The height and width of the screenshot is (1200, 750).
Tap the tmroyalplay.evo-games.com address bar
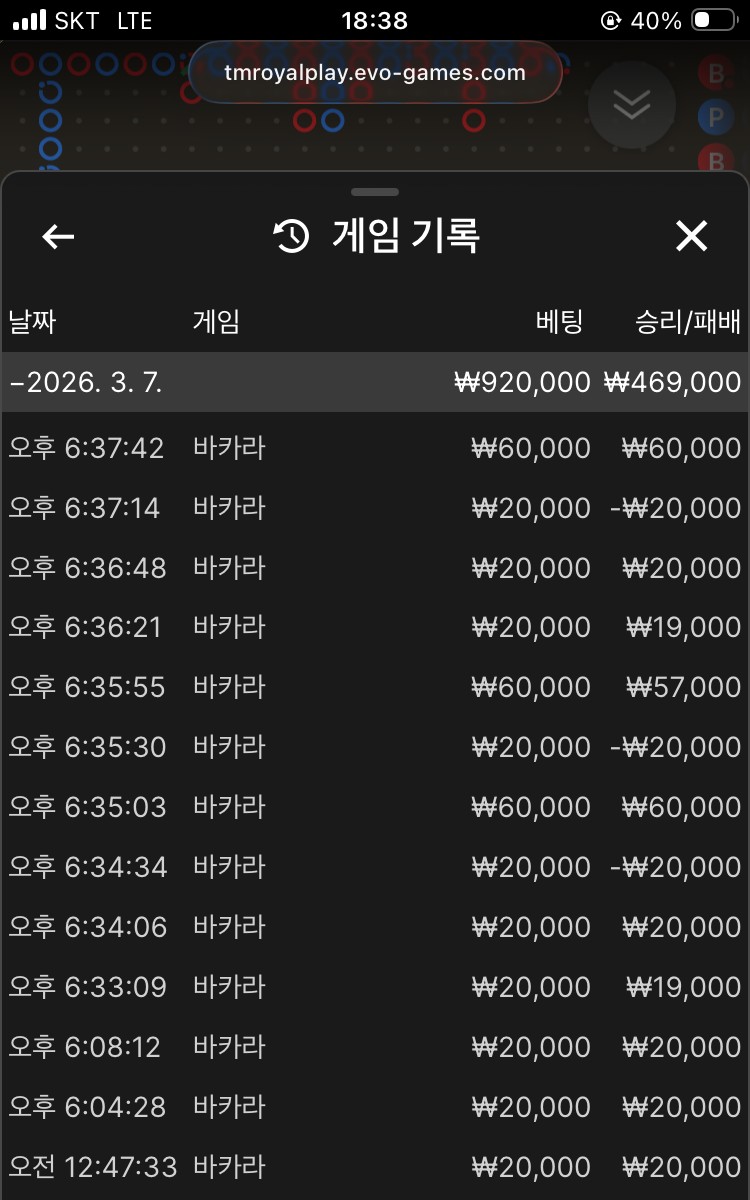pos(375,72)
